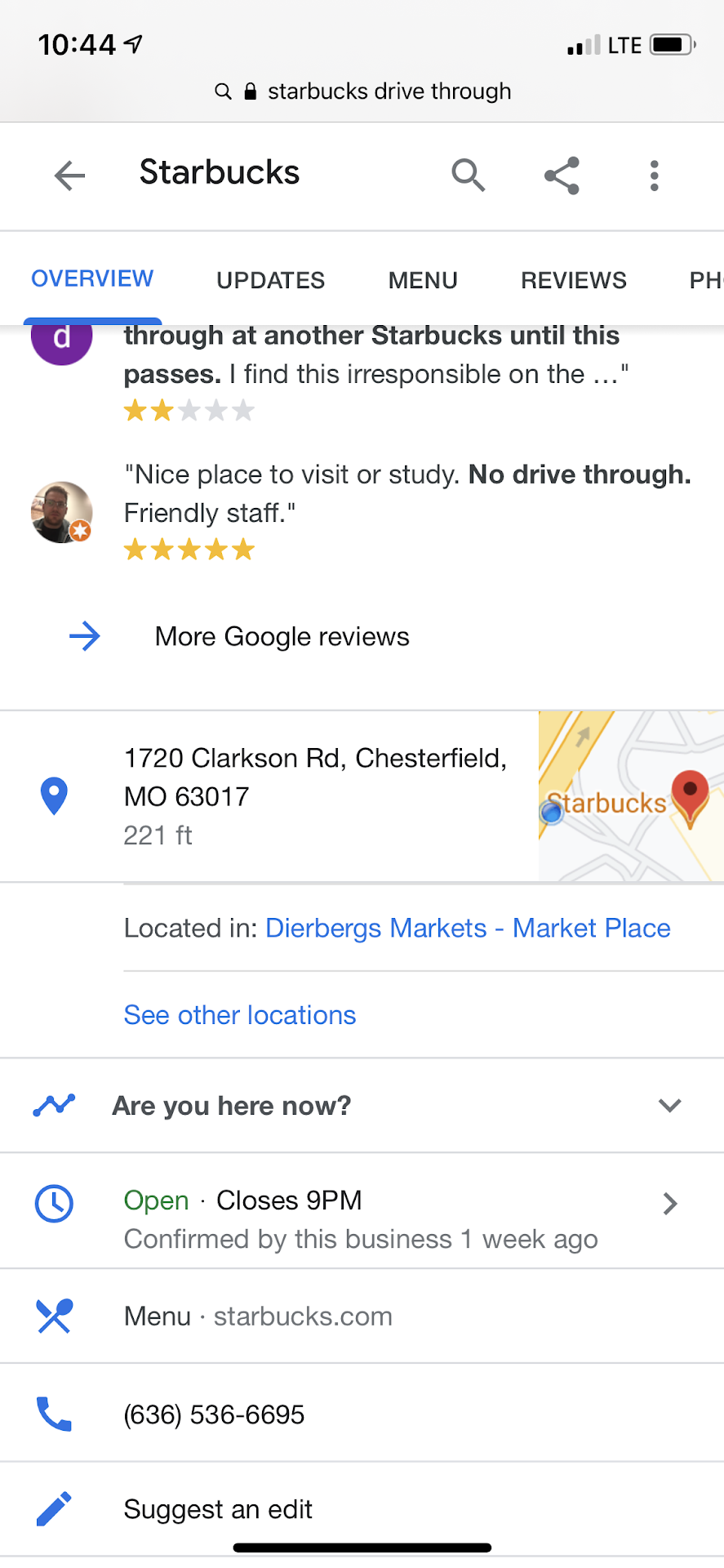Go back using the arrow icon
Screen dimensions: 724x1568
coord(69,175)
